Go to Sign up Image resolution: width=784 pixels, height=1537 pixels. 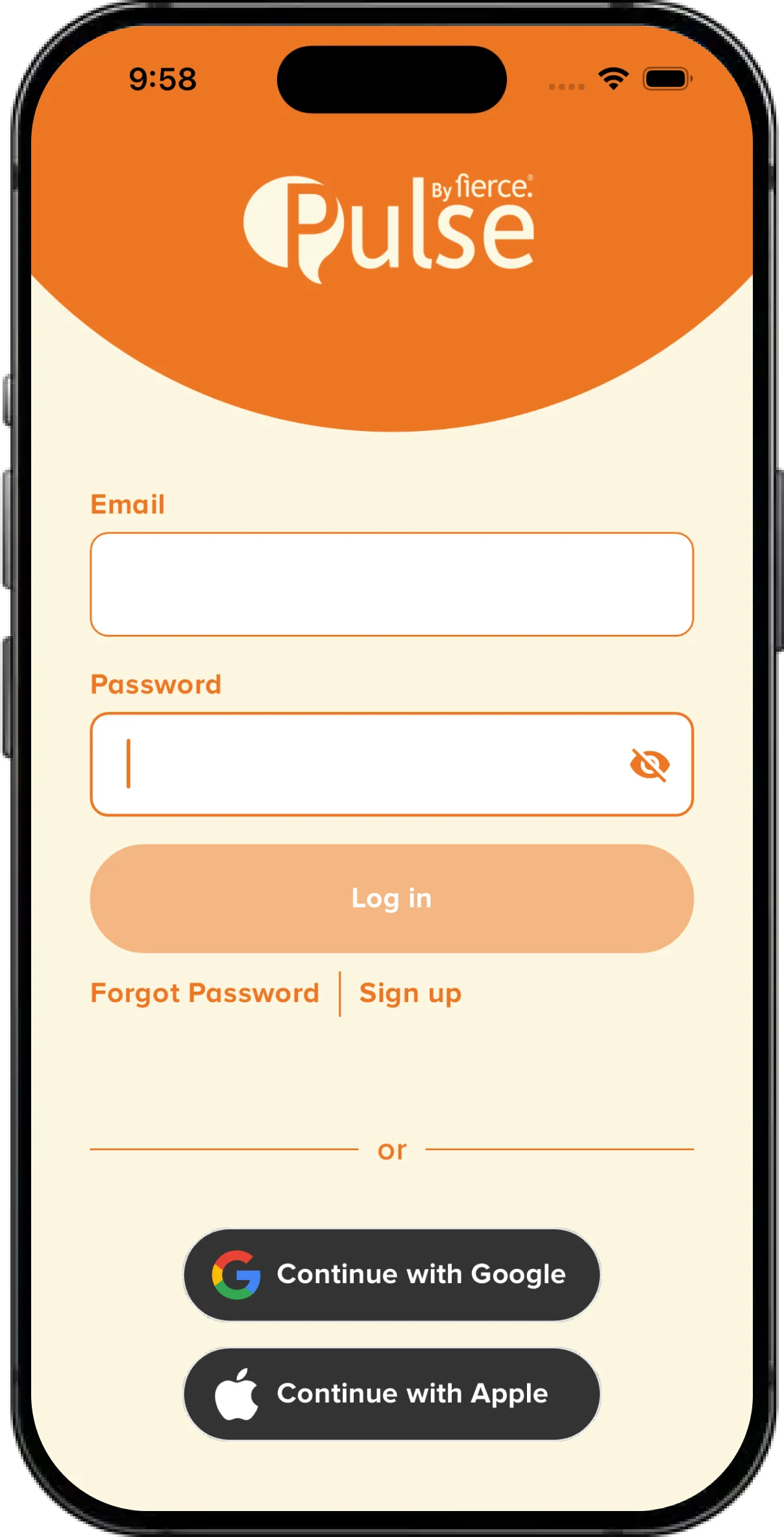point(410,993)
